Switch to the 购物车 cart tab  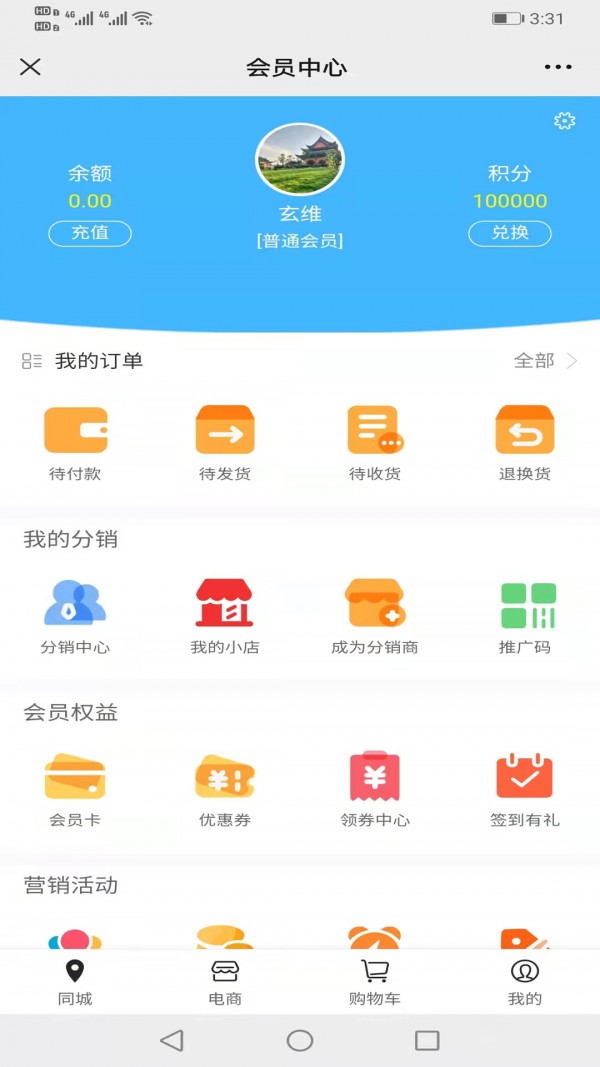pyautogui.click(x=375, y=982)
